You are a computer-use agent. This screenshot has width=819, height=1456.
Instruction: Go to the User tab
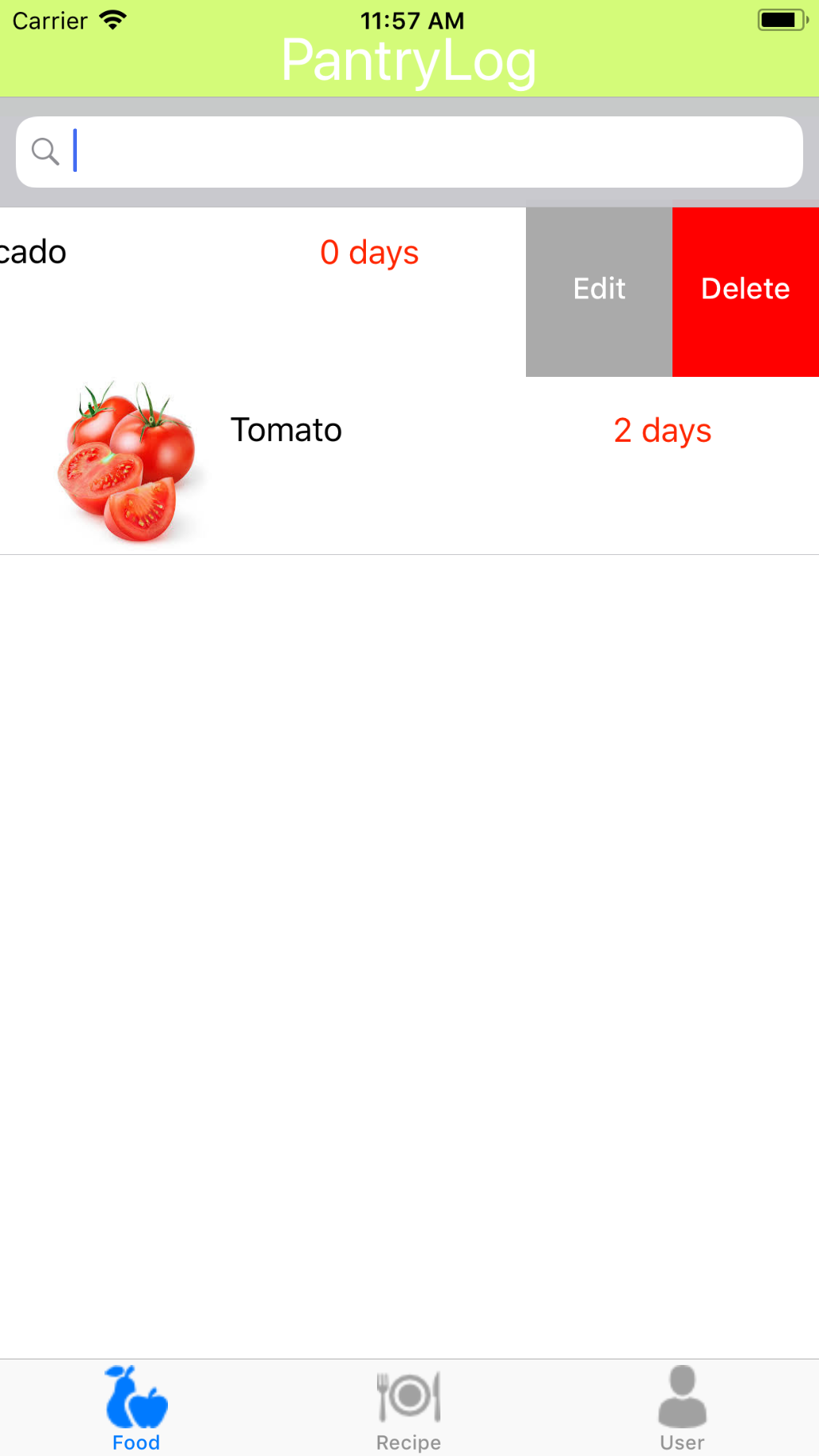coord(682,1408)
